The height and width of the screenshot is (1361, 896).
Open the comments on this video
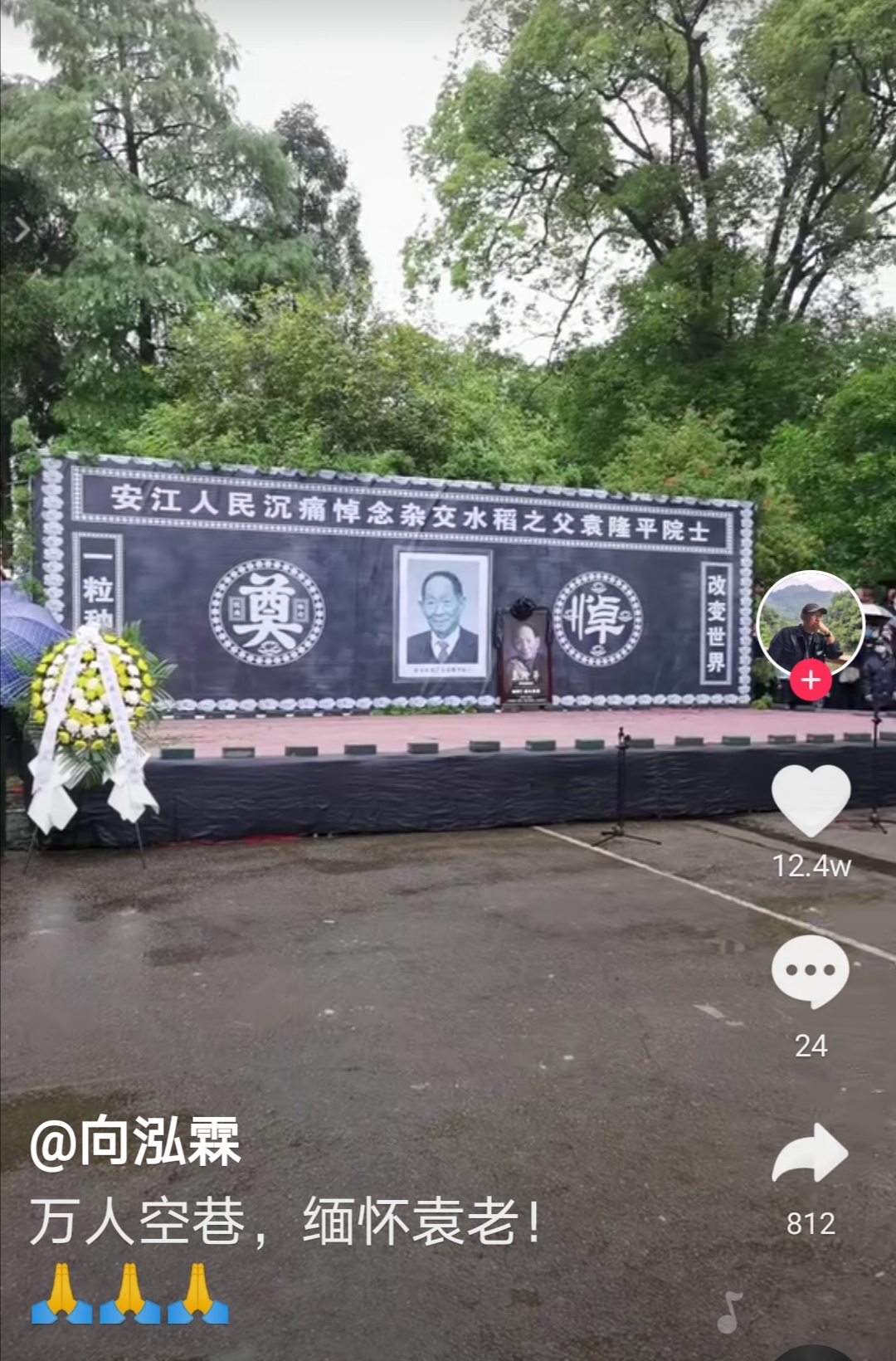(811, 971)
